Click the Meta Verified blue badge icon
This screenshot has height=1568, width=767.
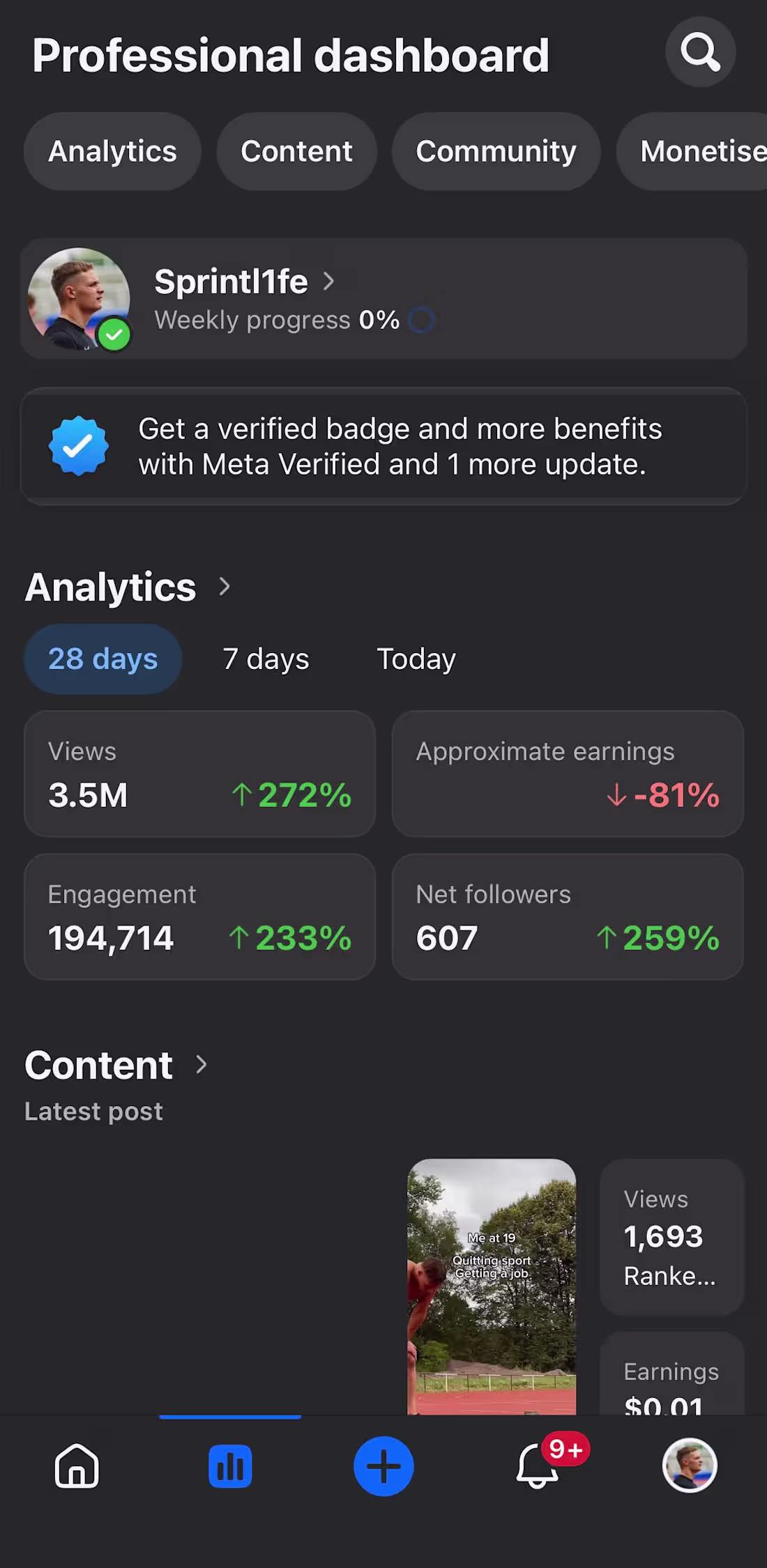pos(79,445)
